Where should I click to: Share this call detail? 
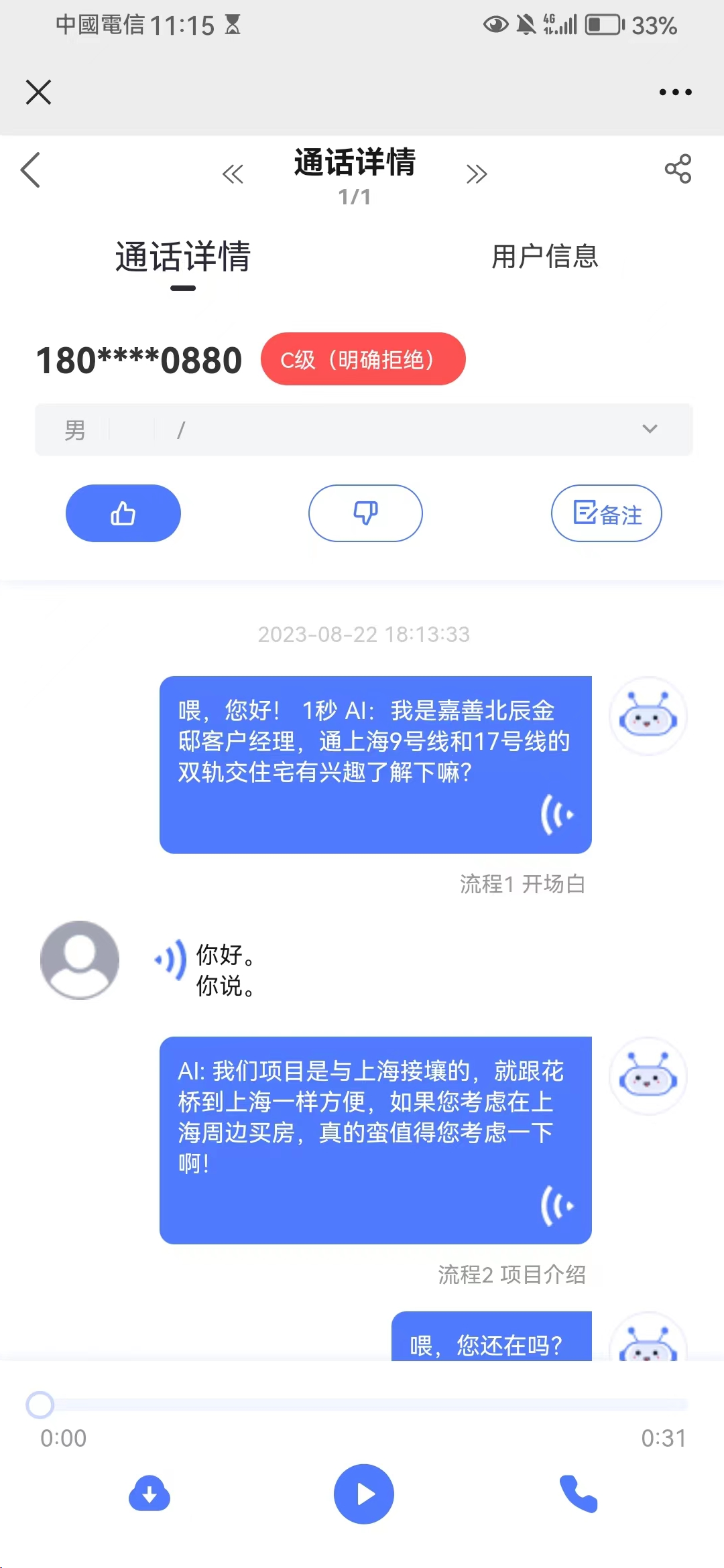tap(678, 169)
